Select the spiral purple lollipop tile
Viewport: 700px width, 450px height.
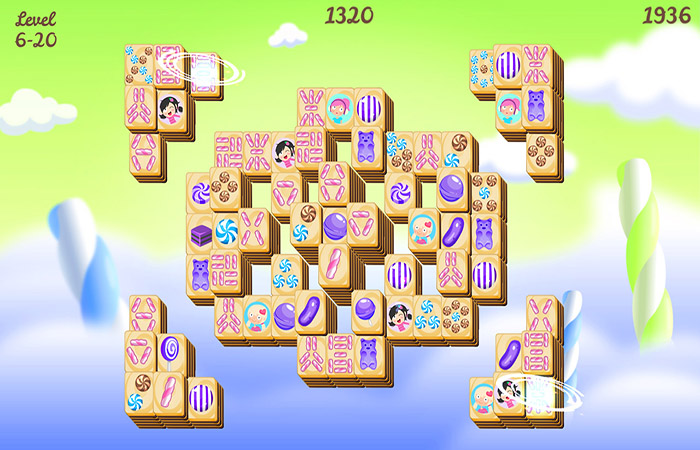169,348
